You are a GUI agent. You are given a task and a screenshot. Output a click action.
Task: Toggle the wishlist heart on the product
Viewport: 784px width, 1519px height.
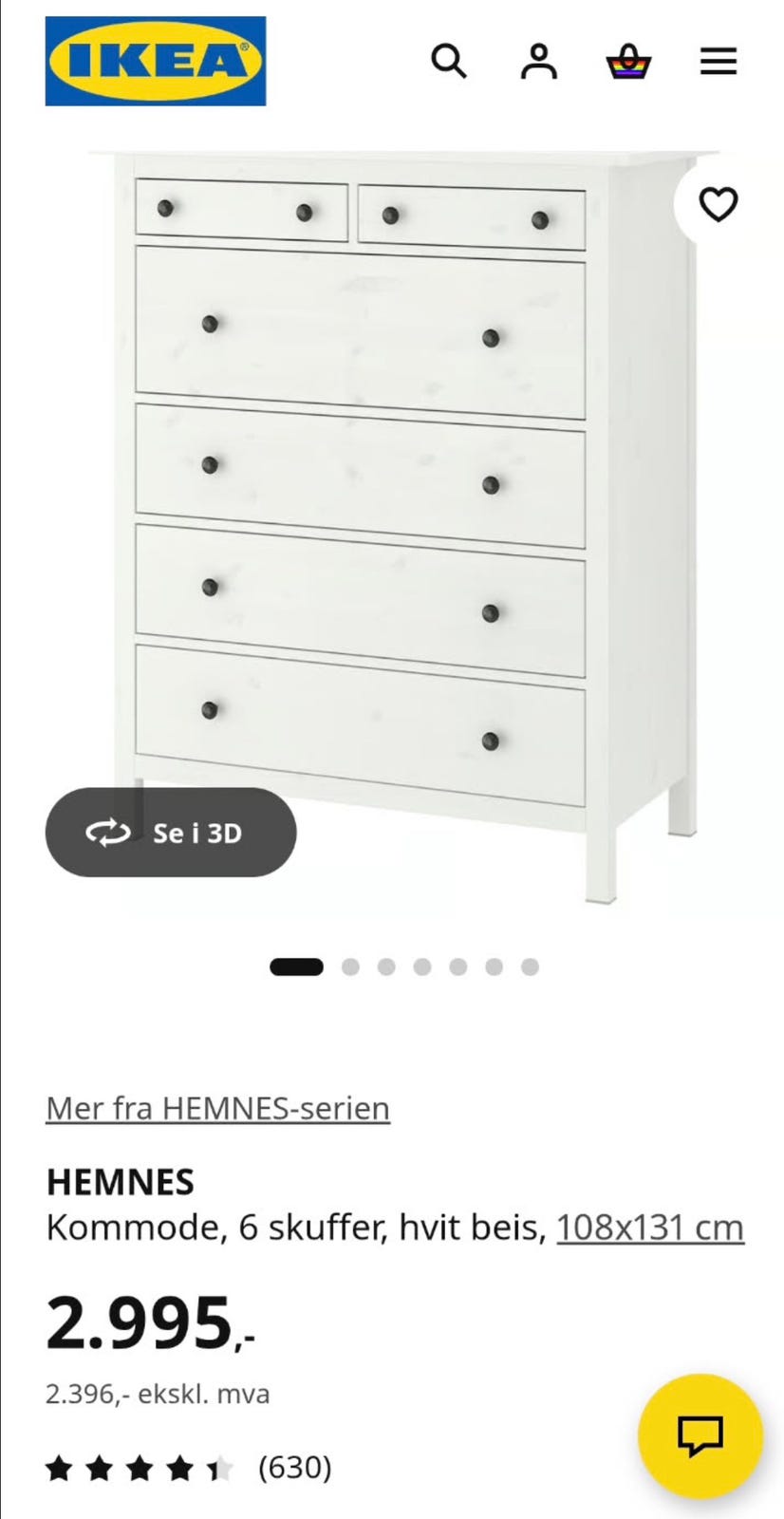click(719, 202)
